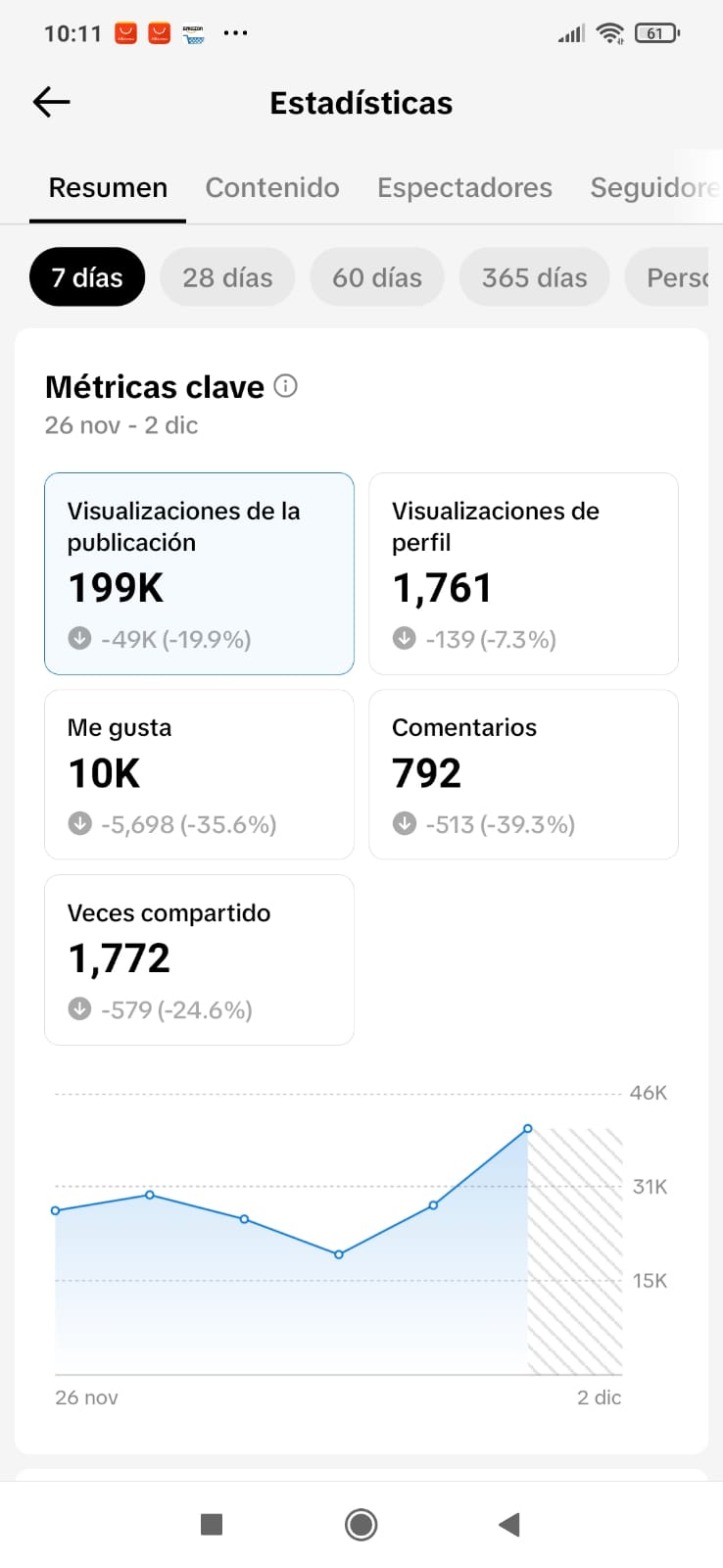Switch to the Espectadores tab
723x1568 pixels.
(x=464, y=187)
